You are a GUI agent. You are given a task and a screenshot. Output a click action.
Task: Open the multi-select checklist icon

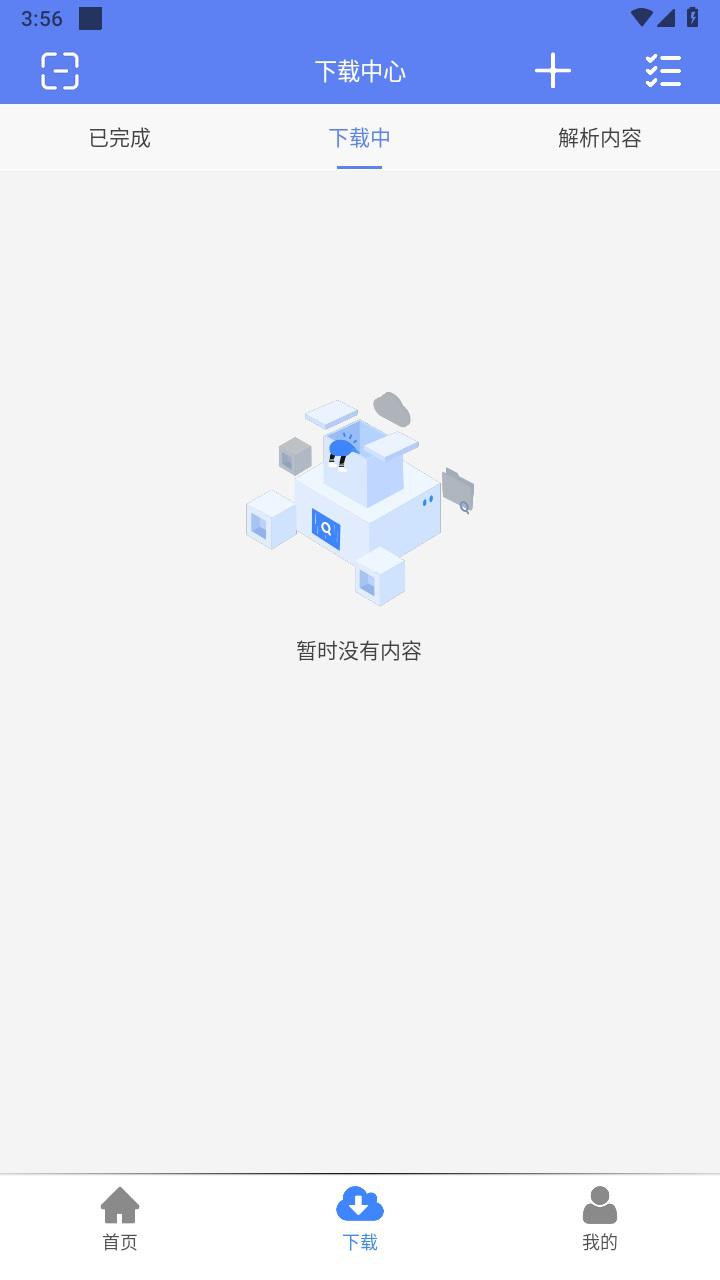tap(663, 71)
